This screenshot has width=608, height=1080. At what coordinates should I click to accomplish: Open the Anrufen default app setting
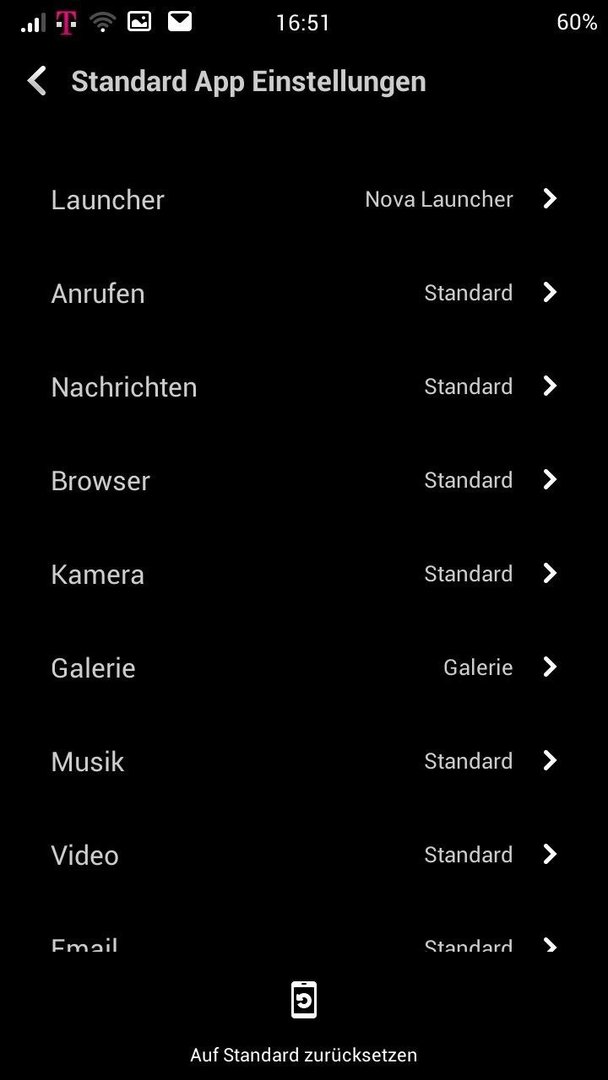coord(304,293)
